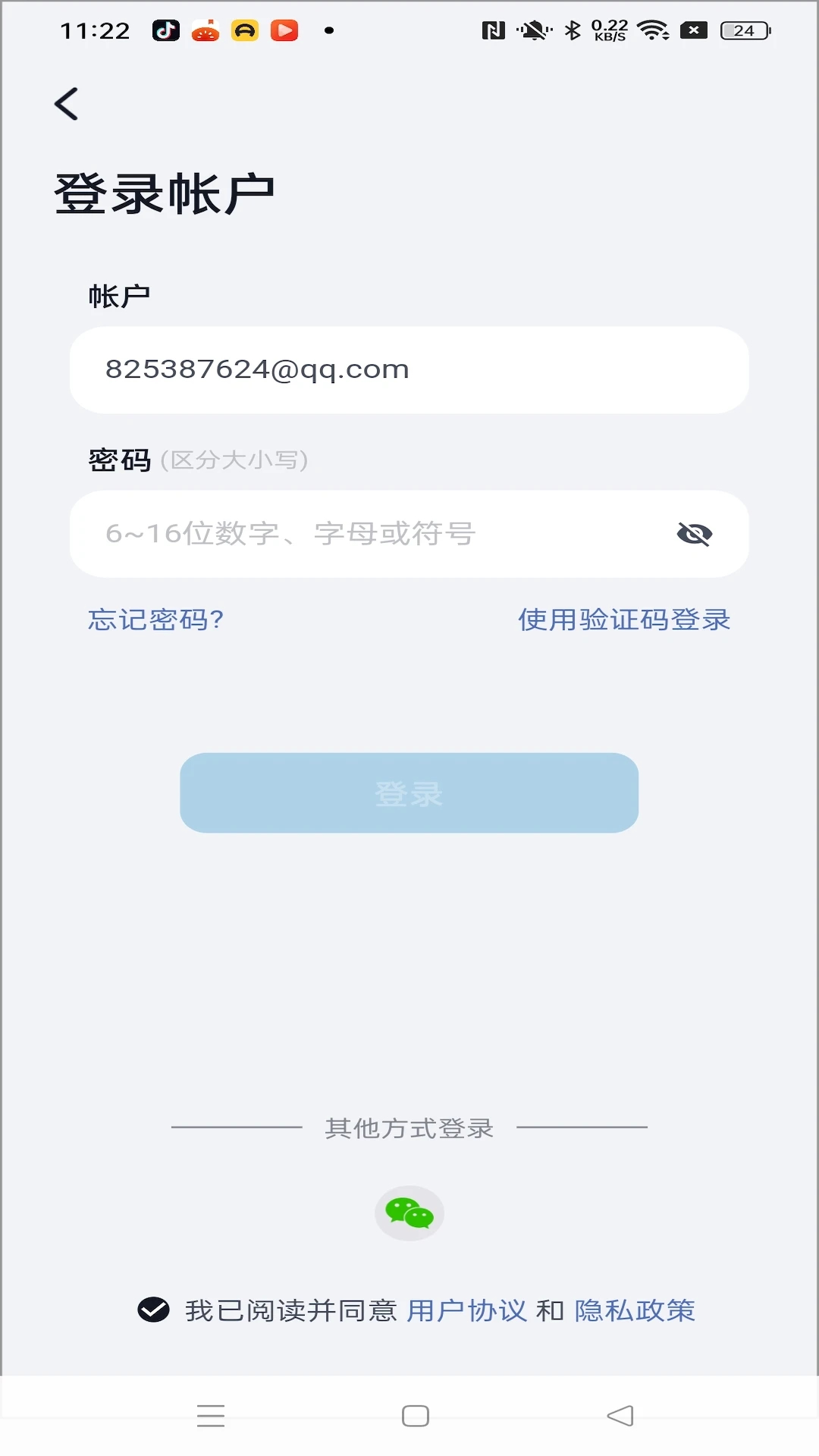This screenshot has width=819, height=1456.
Task: Toggle password visibility eye icon
Action: (x=694, y=534)
